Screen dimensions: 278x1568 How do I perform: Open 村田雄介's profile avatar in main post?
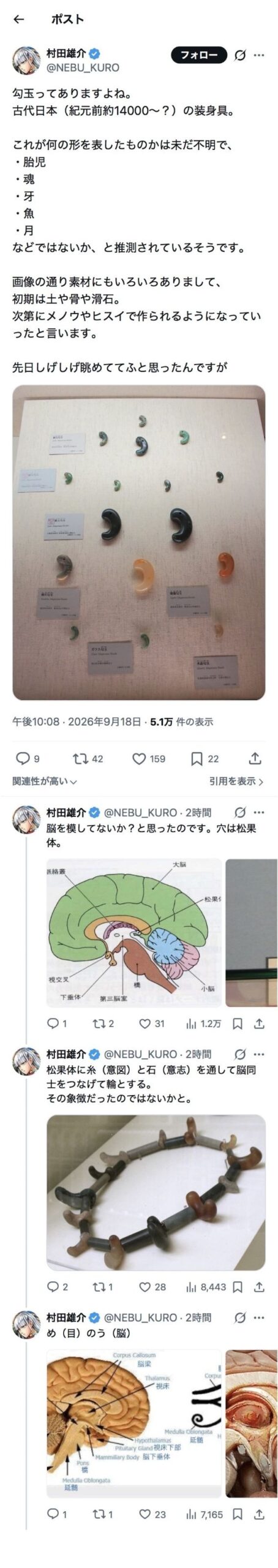28,59
